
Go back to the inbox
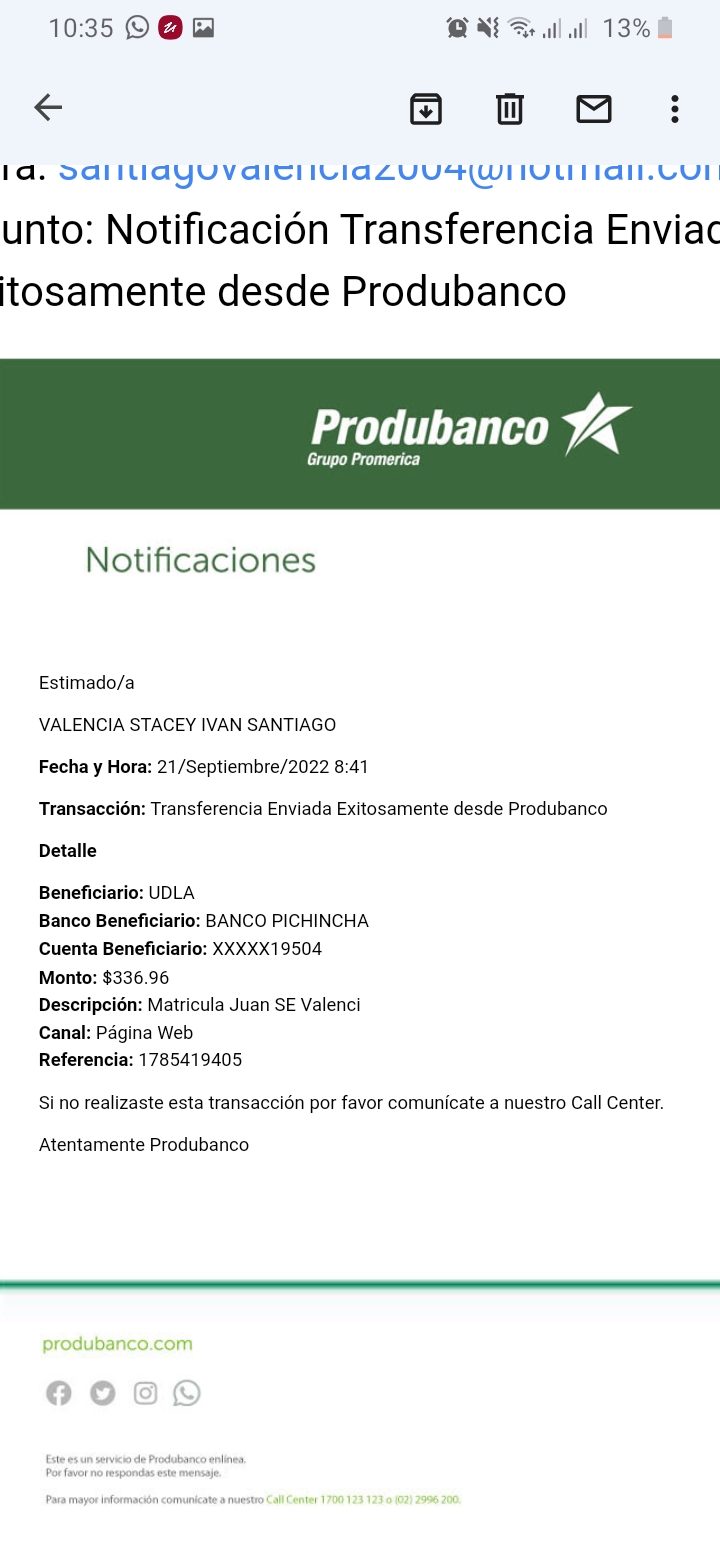pos(48,108)
